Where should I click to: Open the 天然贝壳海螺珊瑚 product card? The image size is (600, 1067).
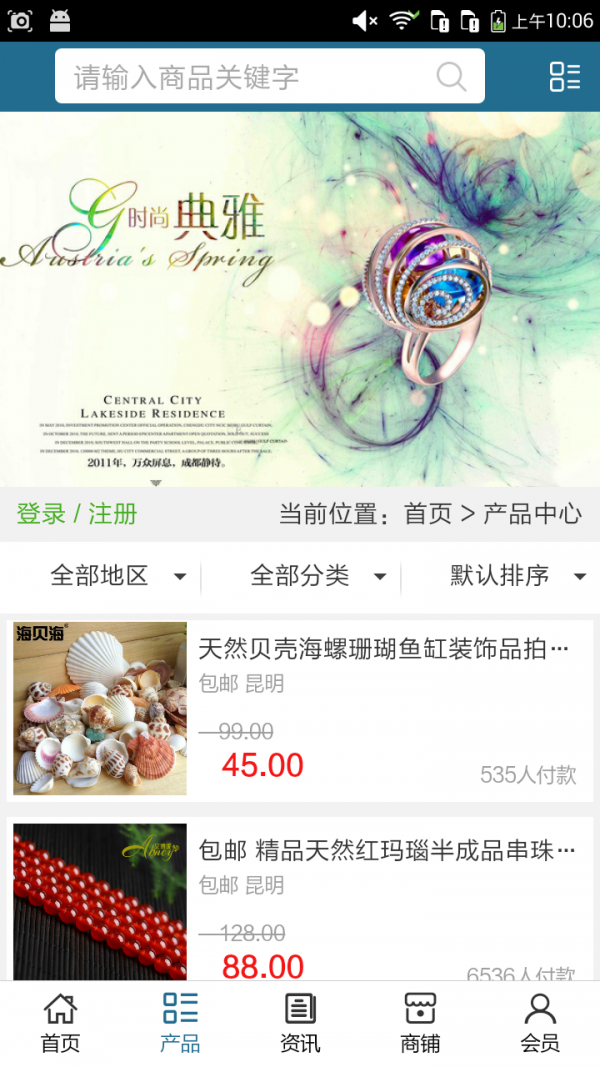click(x=300, y=708)
